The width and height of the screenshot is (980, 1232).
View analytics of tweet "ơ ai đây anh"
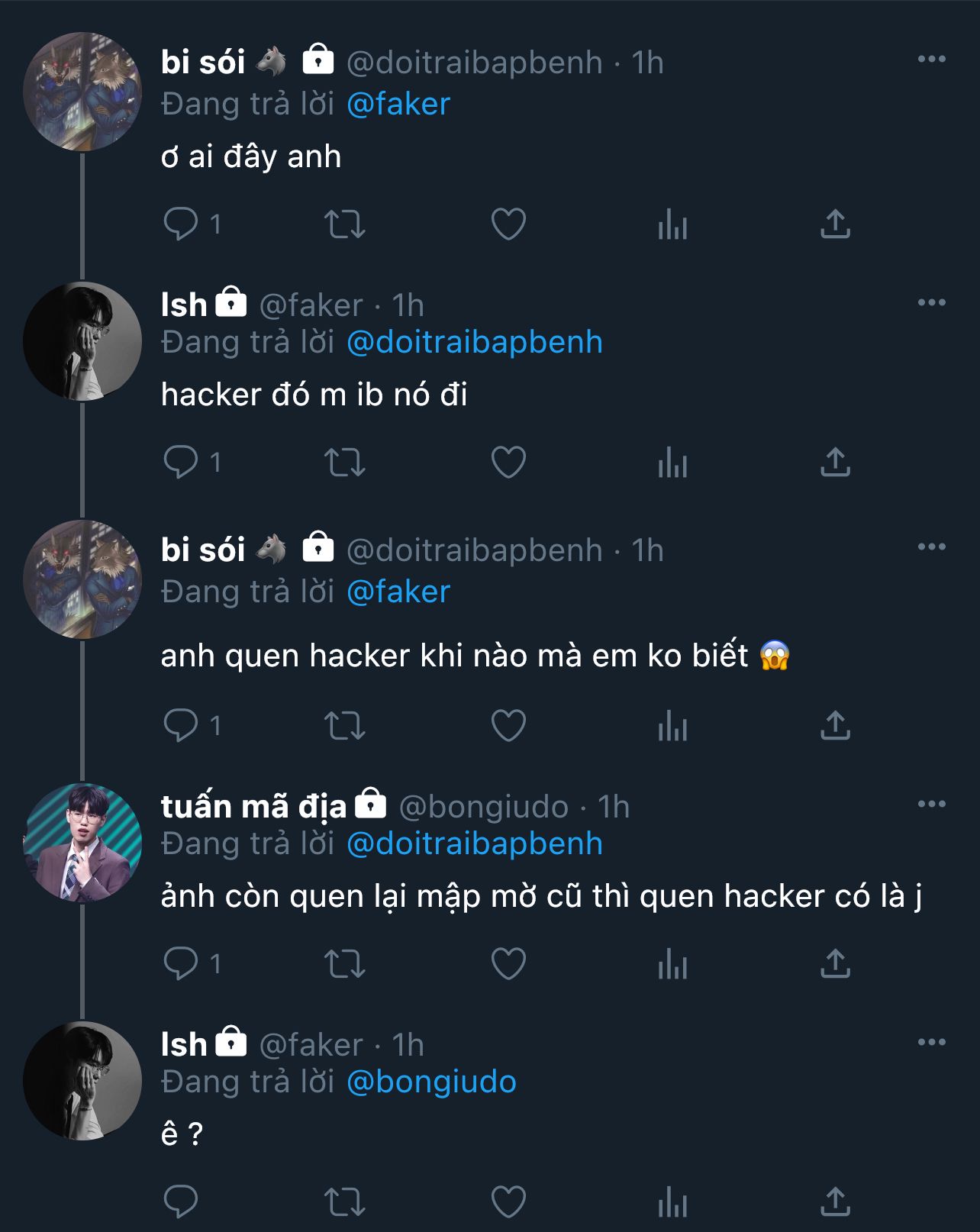click(x=672, y=224)
